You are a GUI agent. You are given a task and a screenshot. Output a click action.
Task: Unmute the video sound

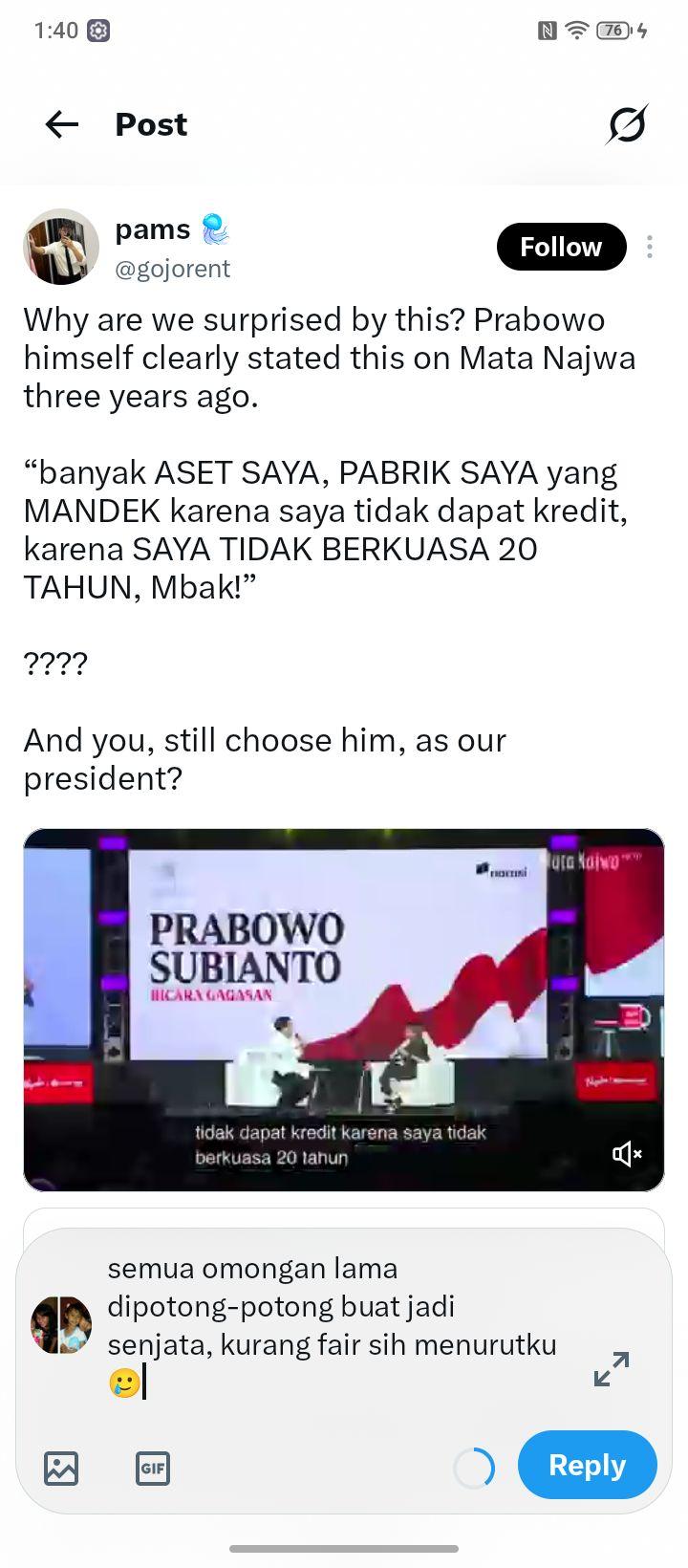[627, 1155]
